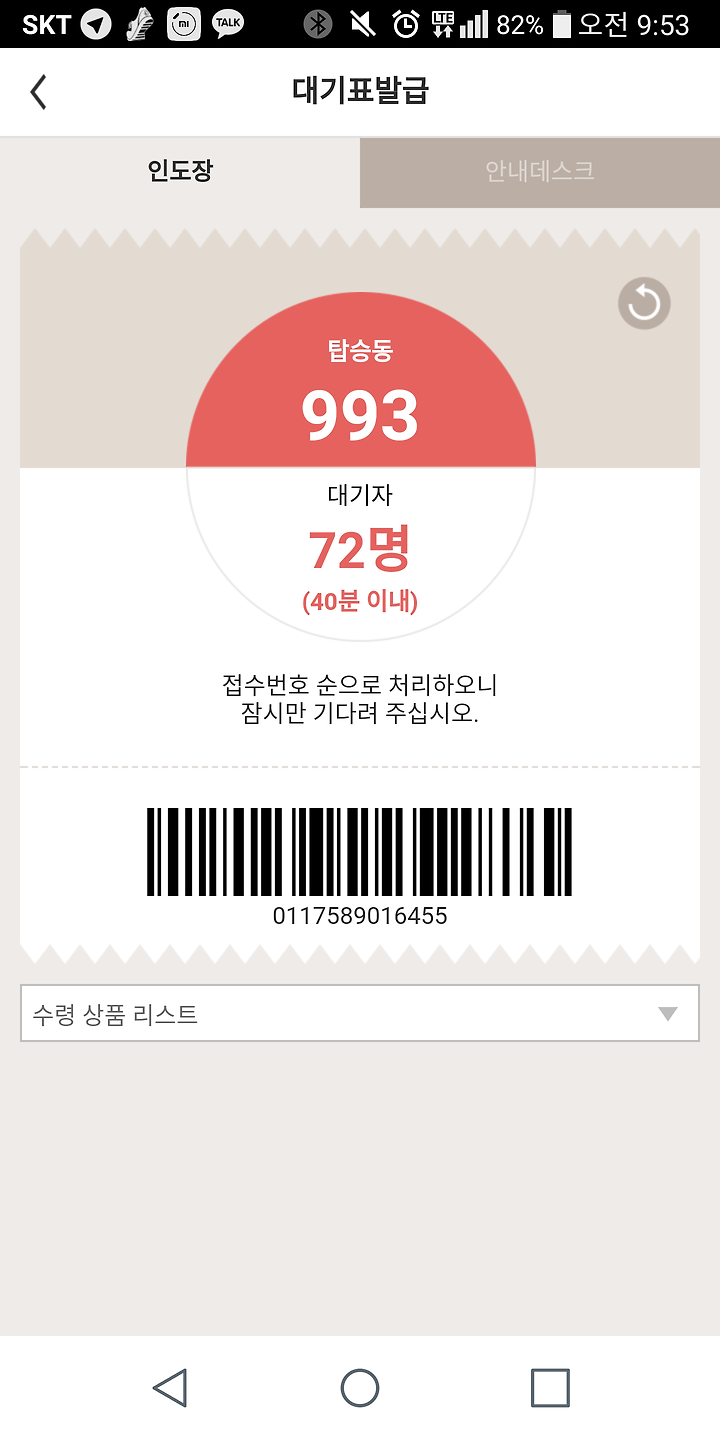
Task: Go back using the header arrow
Action: (x=38, y=92)
